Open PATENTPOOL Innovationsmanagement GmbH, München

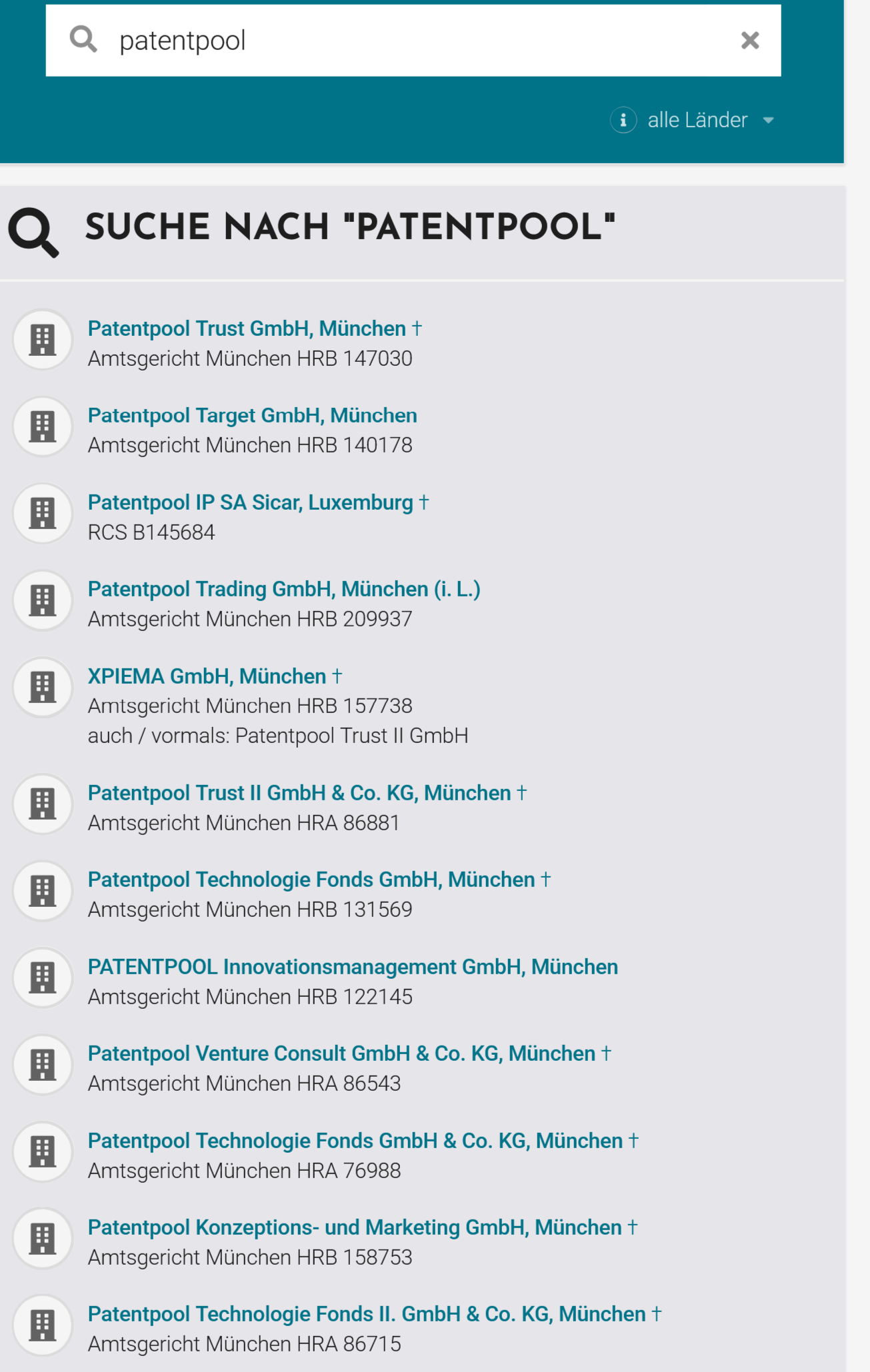tap(353, 967)
